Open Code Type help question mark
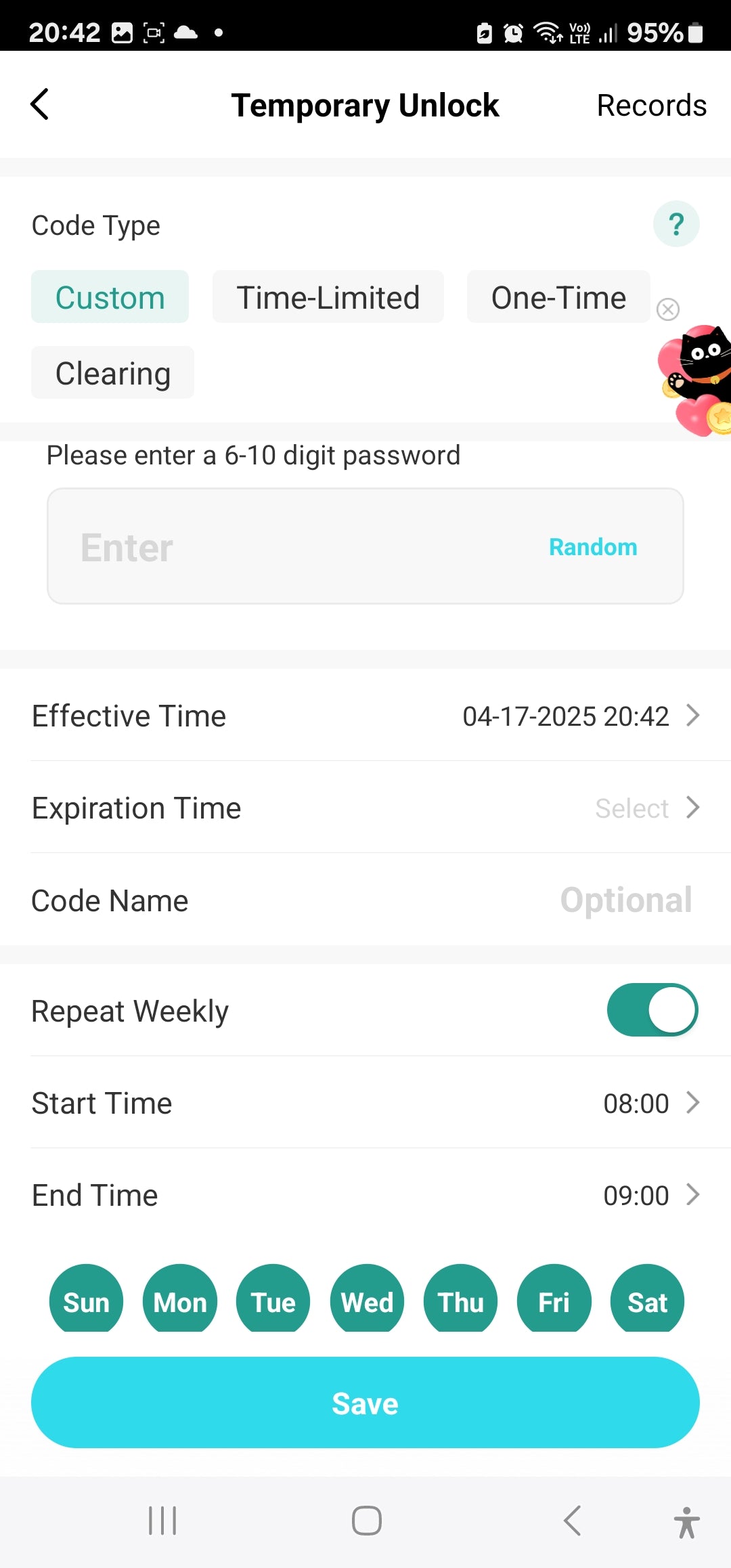This screenshot has height=1568, width=731. click(675, 224)
